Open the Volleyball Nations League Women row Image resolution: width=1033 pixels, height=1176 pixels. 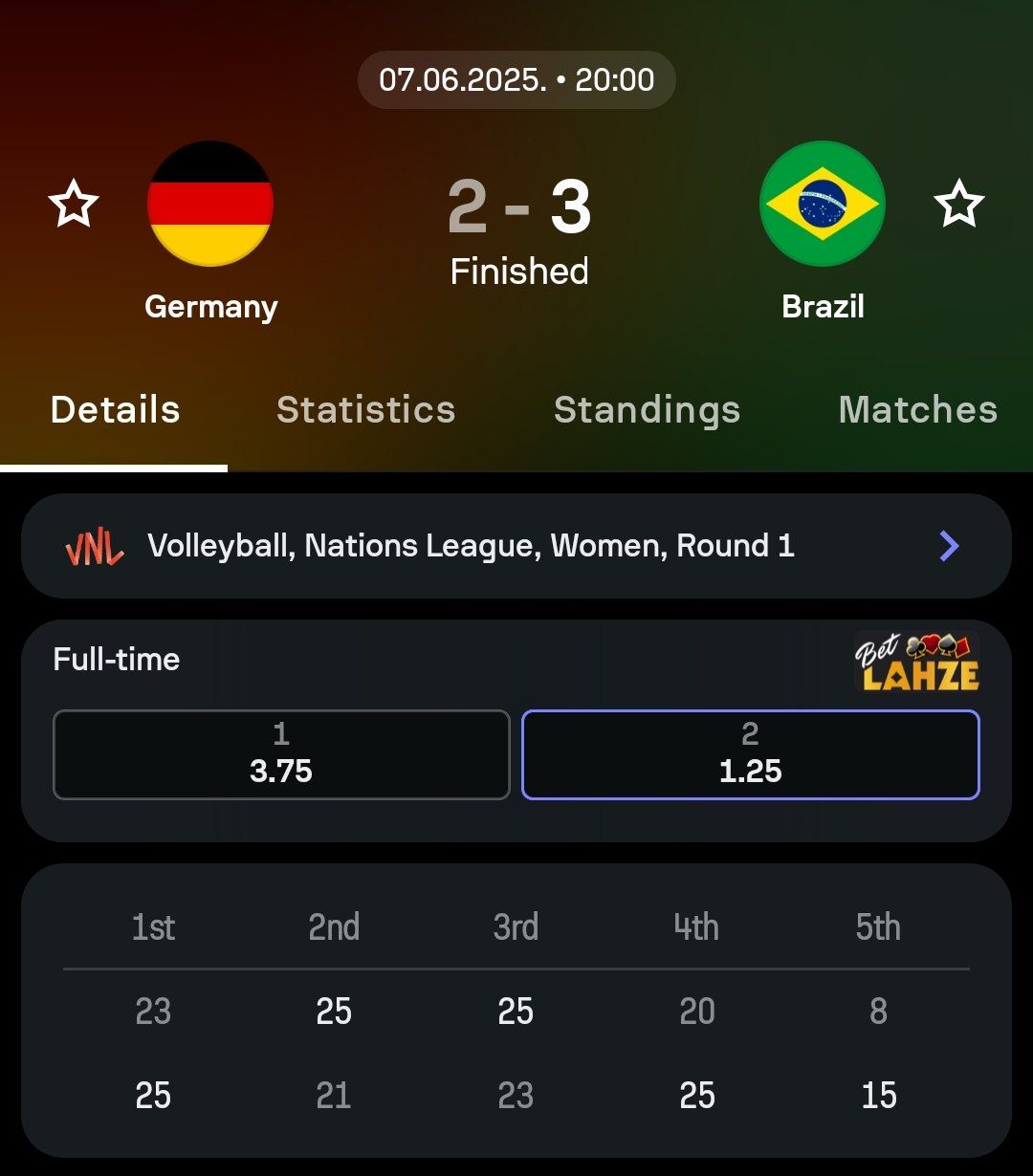click(516, 546)
